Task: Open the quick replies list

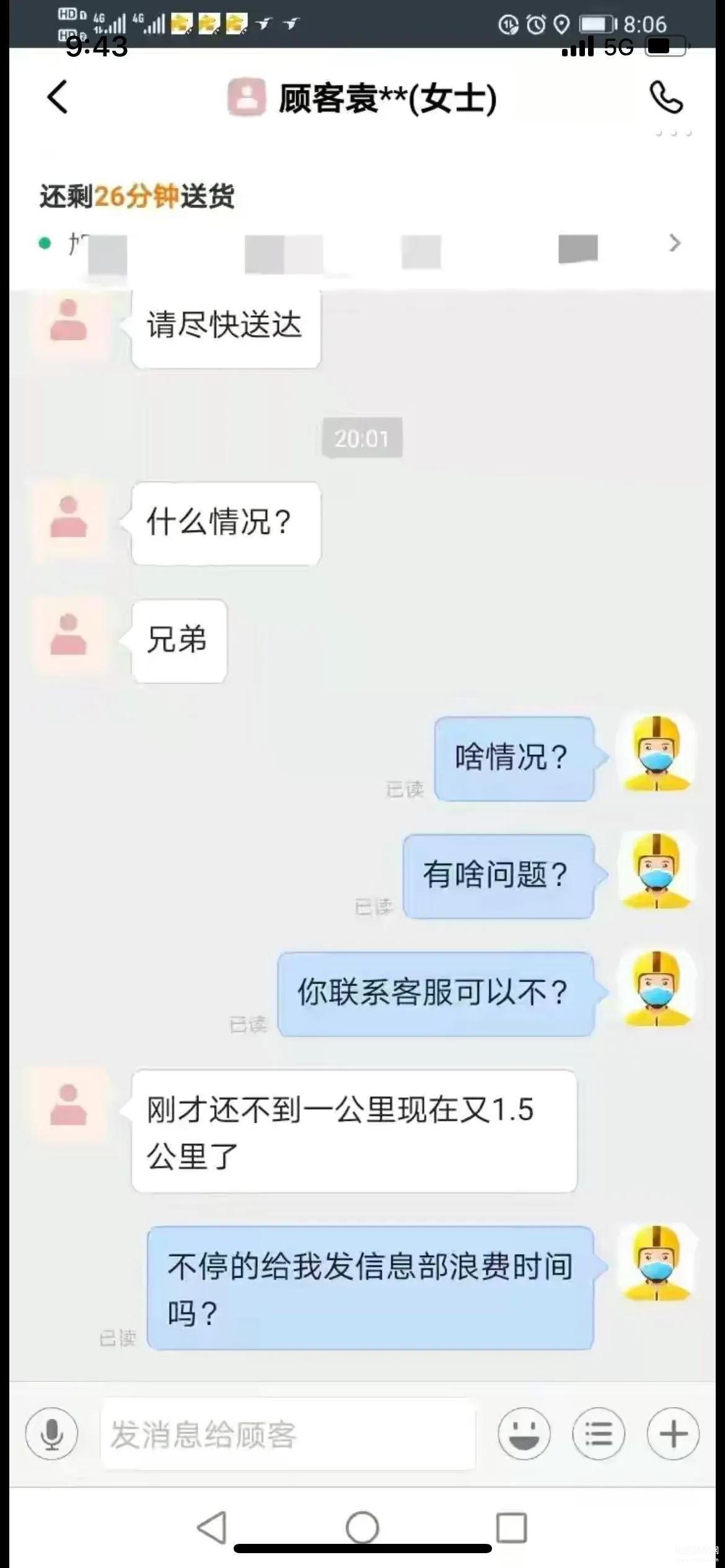Action: click(598, 1434)
